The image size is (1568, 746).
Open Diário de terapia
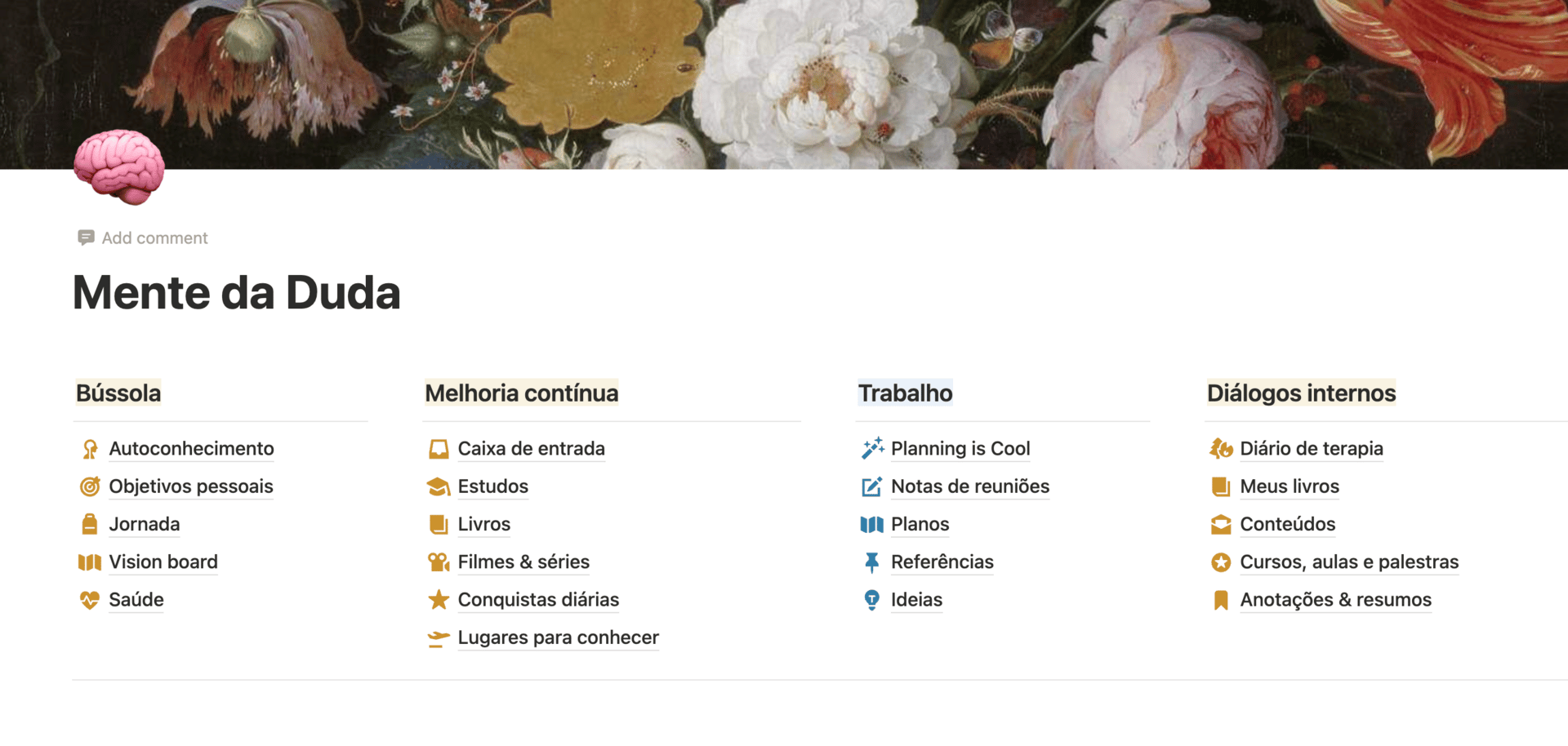click(1311, 449)
